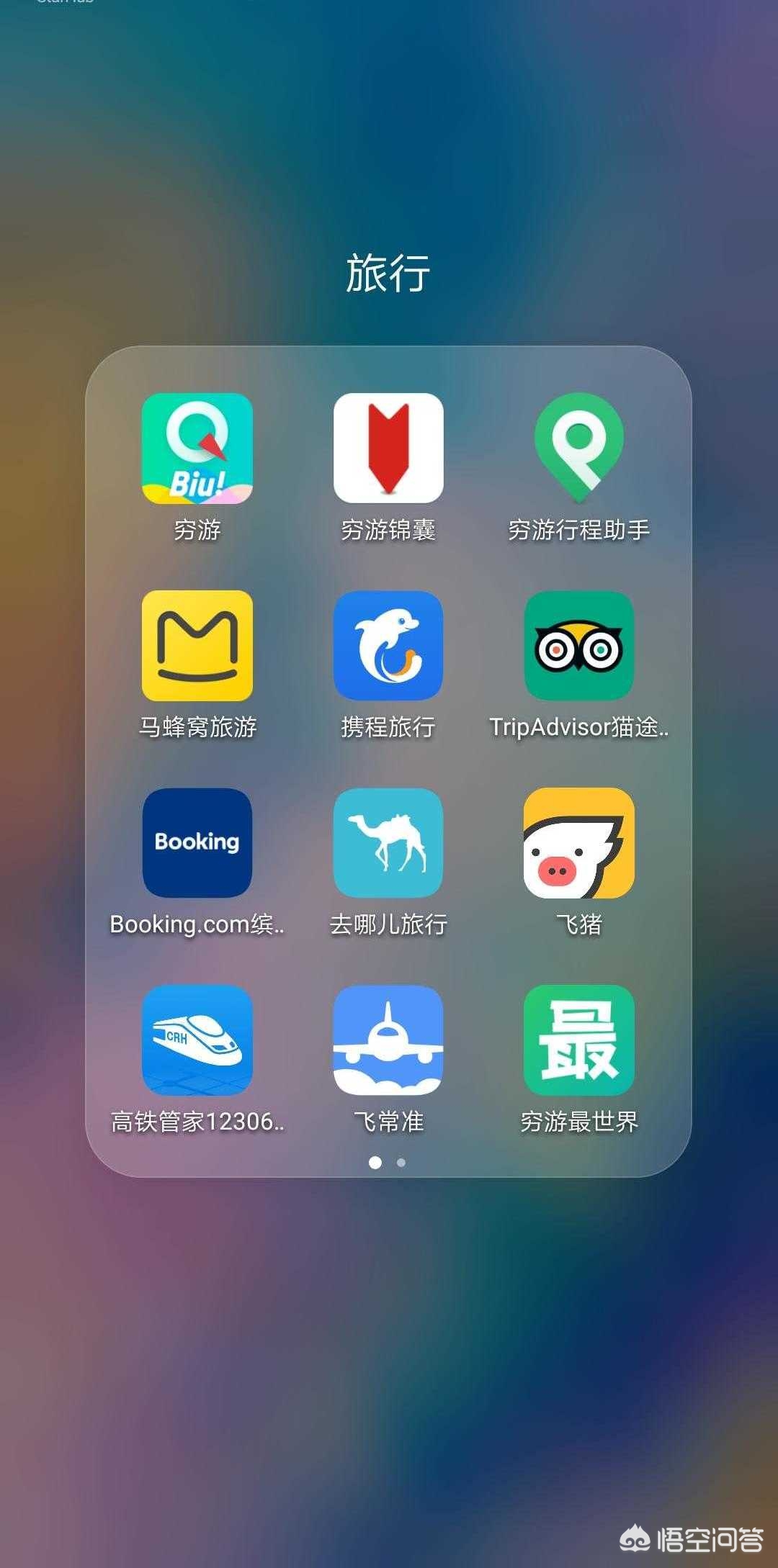The height and width of the screenshot is (1568, 778).
Task: Open the Booking.com app
Action: [197, 842]
